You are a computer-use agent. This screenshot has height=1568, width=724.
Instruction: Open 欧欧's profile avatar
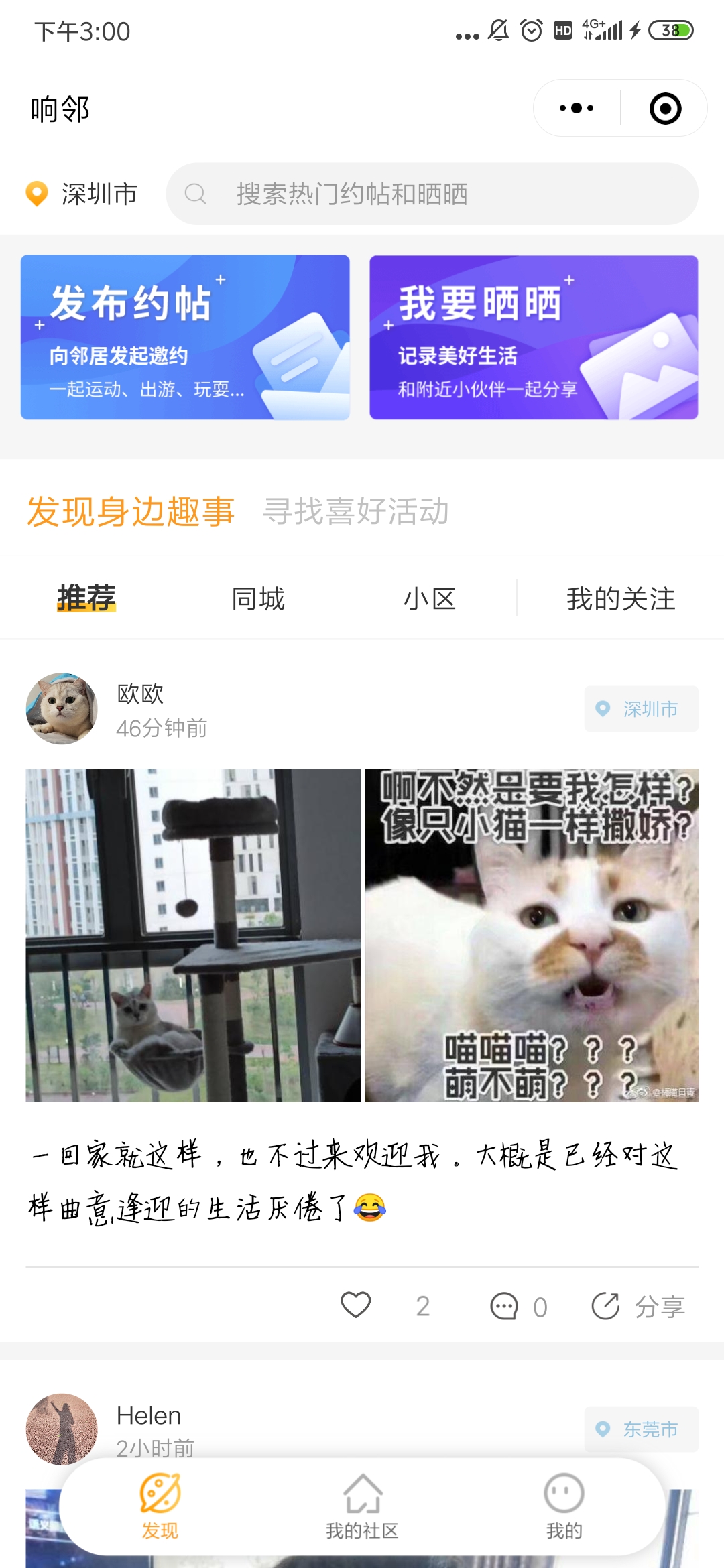pos(62,709)
